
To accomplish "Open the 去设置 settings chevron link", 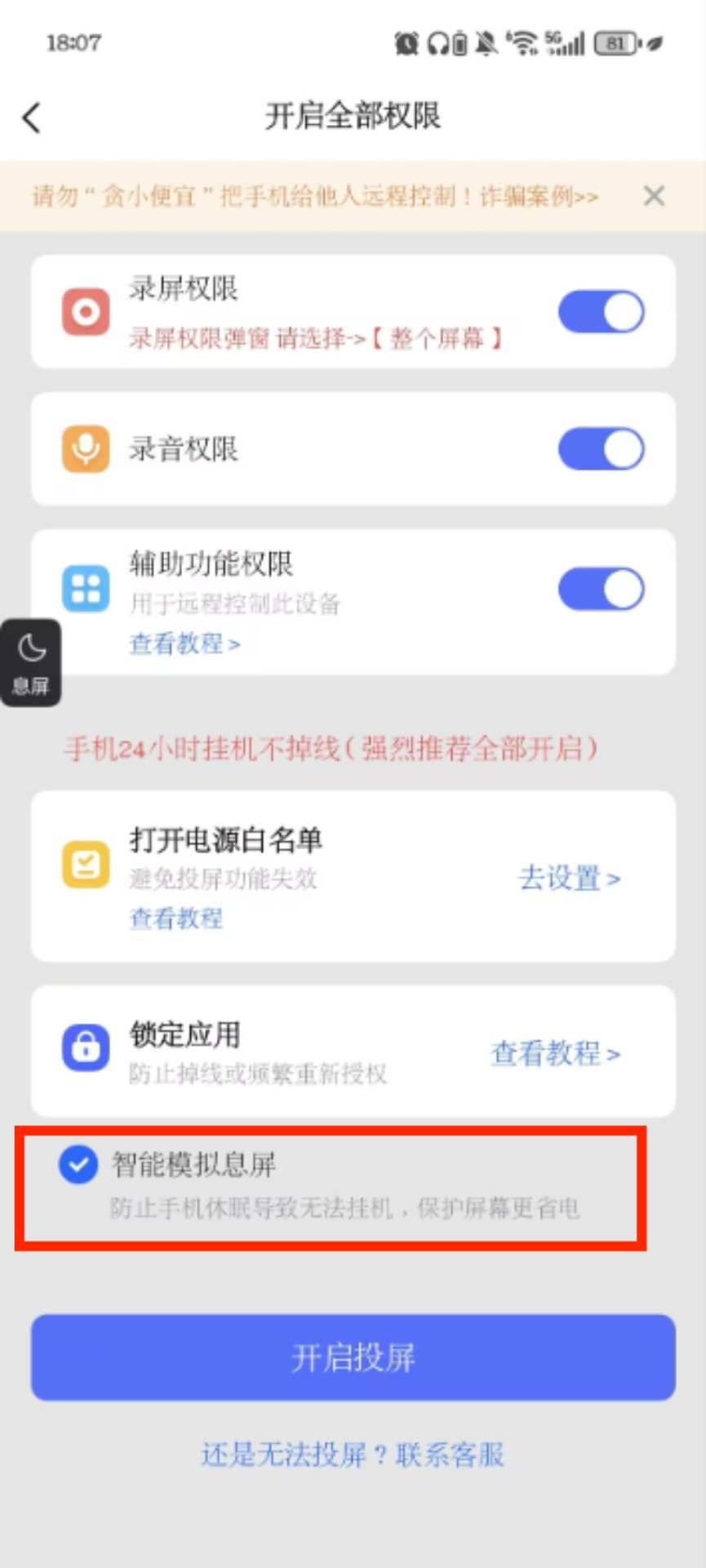I will [x=567, y=878].
